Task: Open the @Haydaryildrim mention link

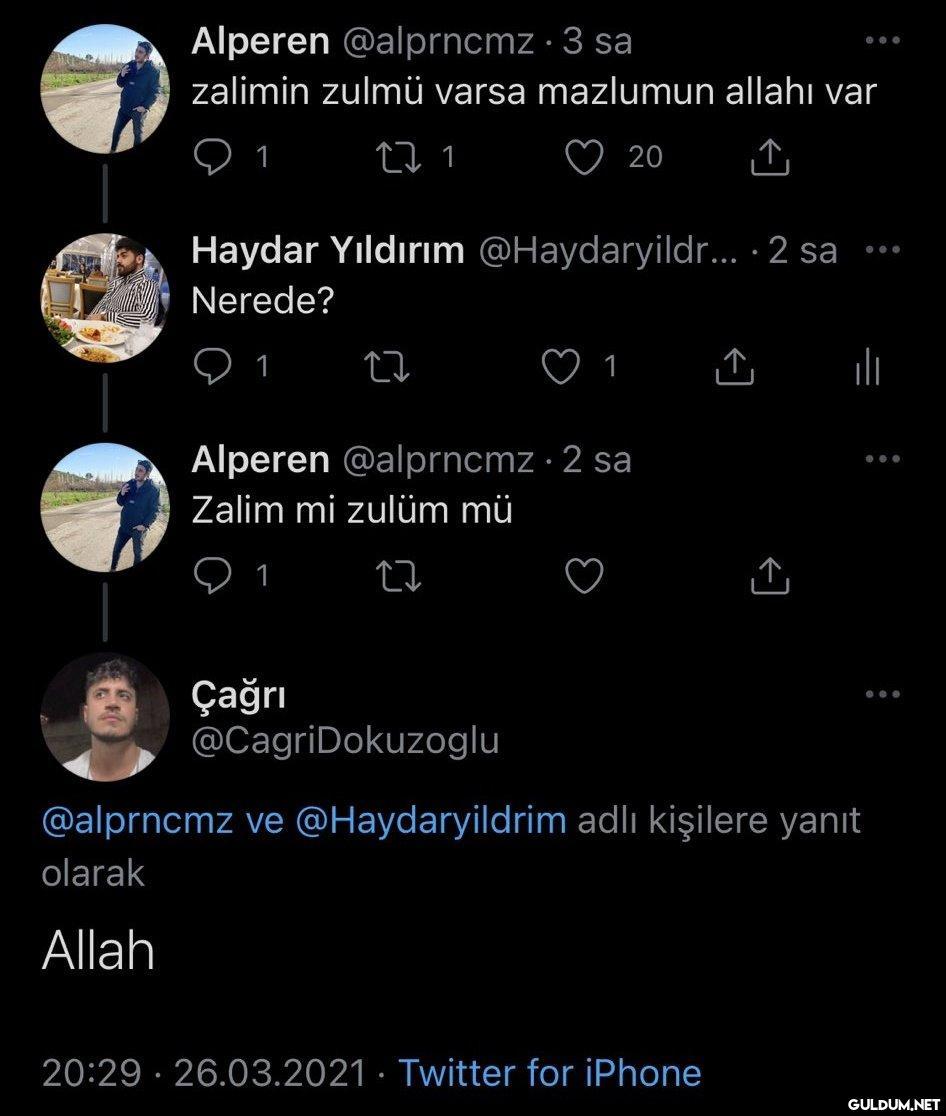Action: (431, 821)
